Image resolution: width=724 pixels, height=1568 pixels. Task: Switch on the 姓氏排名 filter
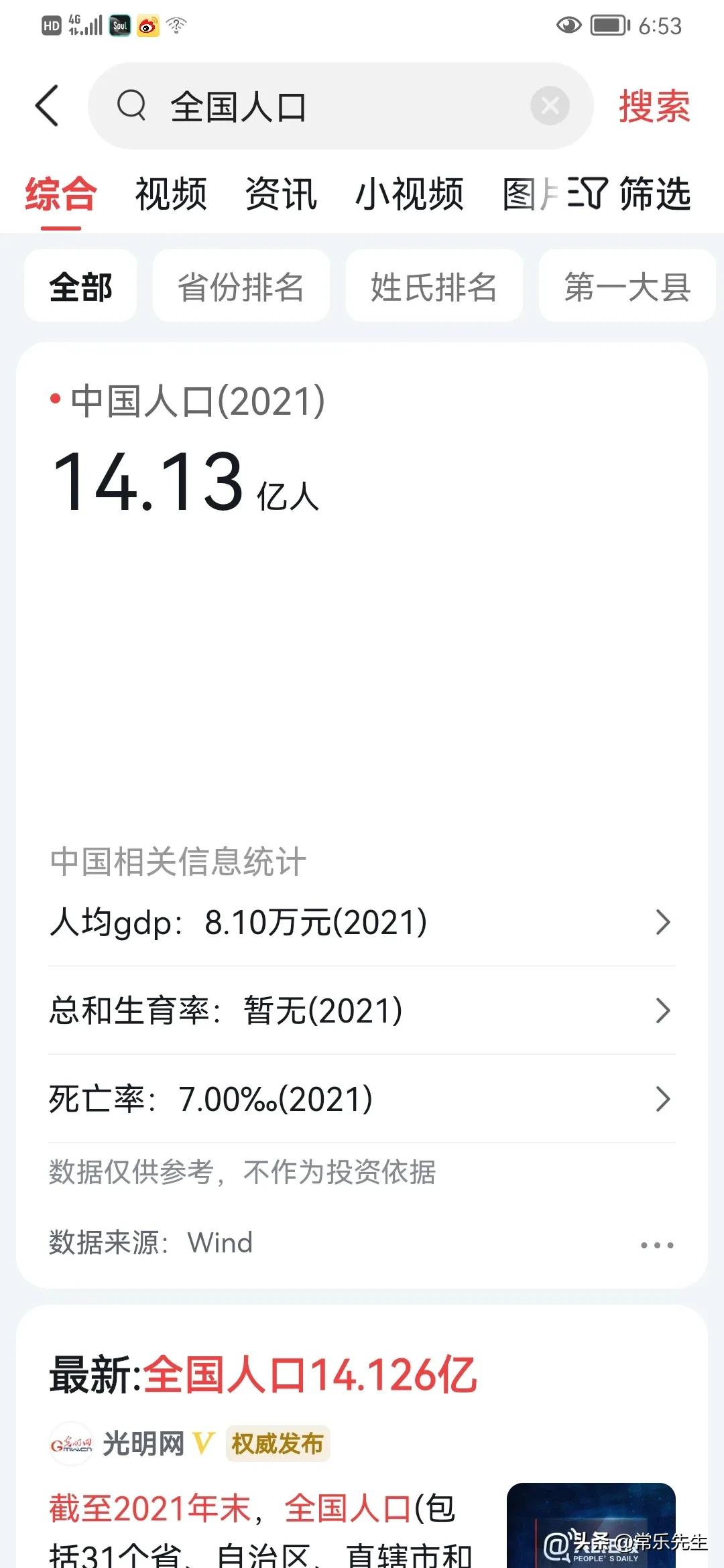coord(434,286)
